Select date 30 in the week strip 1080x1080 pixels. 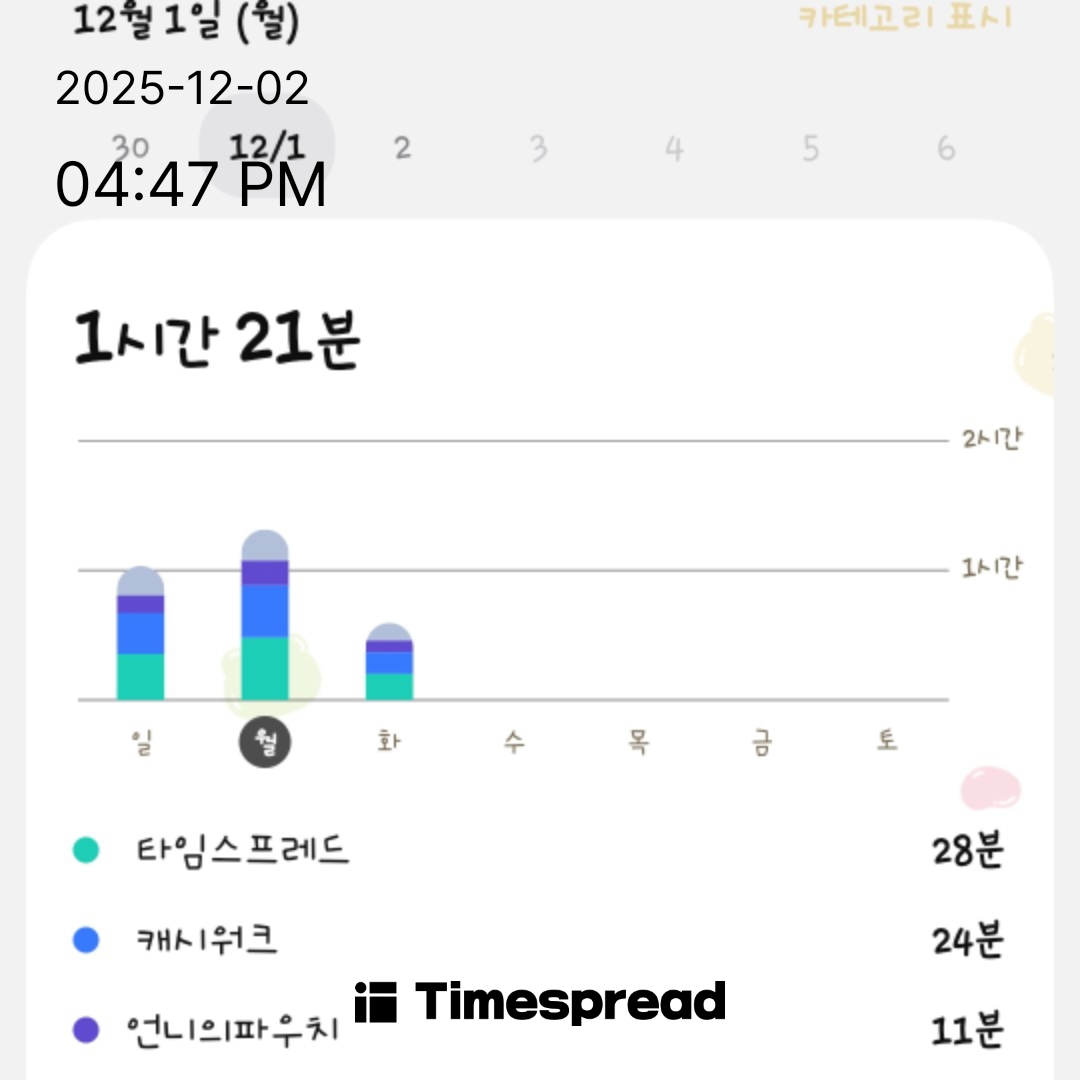(130, 148)
